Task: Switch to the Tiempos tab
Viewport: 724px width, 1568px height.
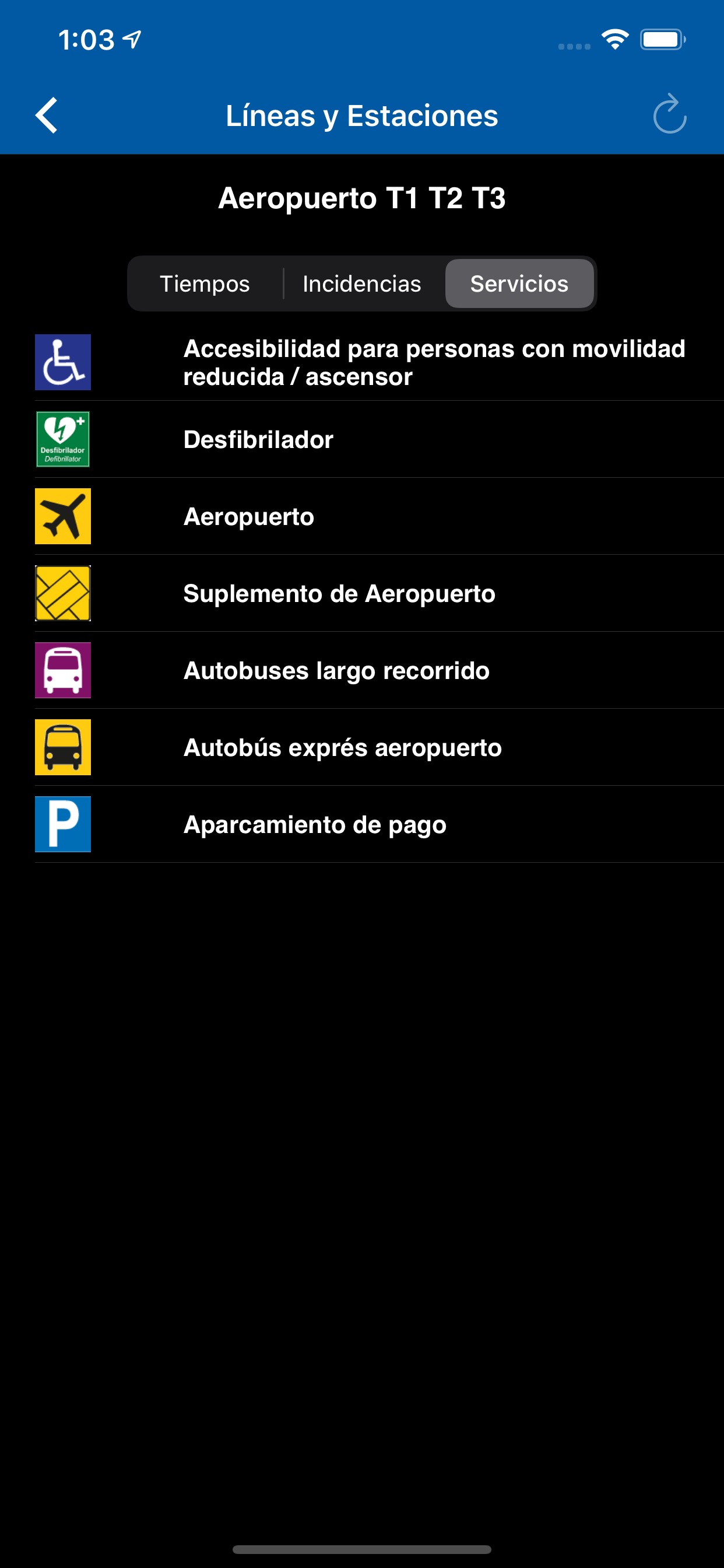Action: pyautogui.click(x=205, y=283)
